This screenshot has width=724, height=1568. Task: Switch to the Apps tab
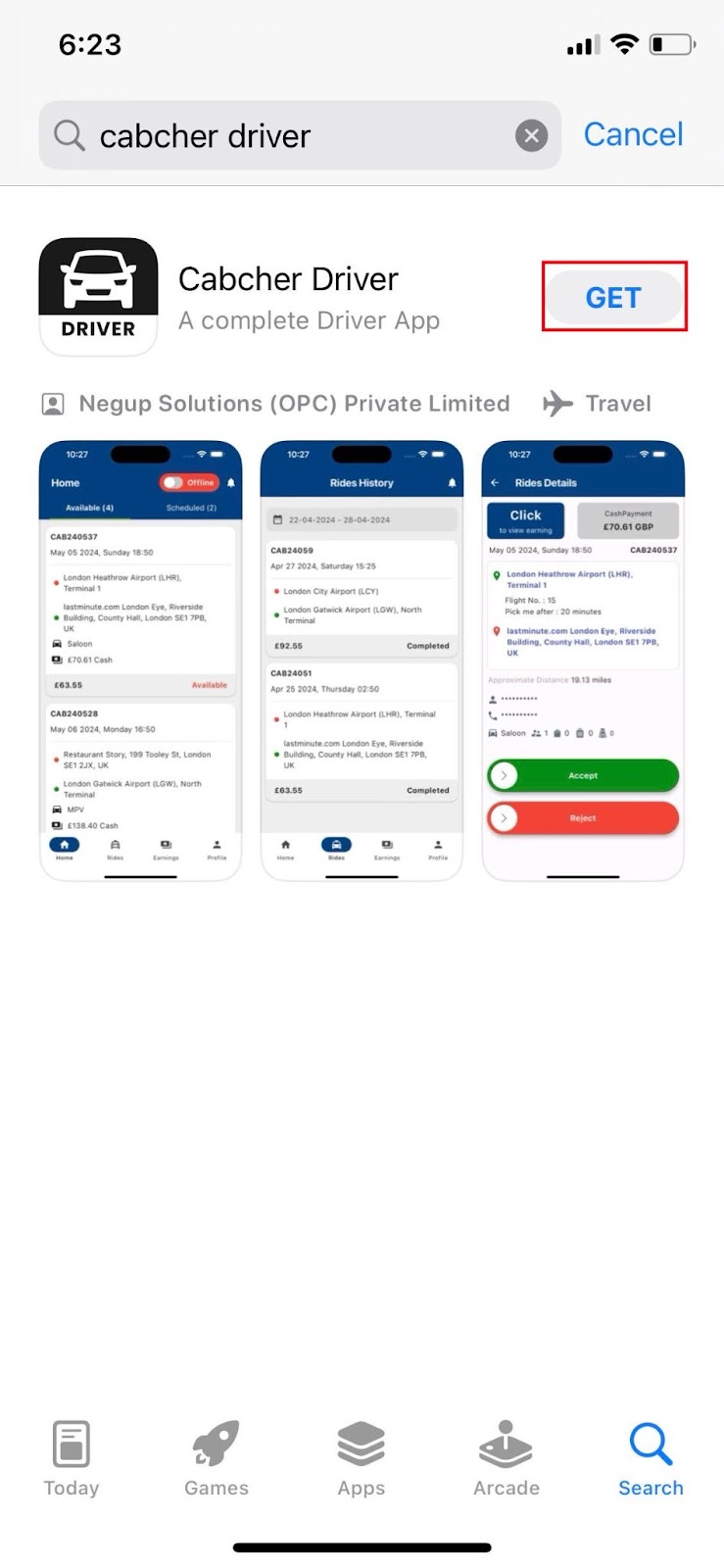(x=362, y=1458)
